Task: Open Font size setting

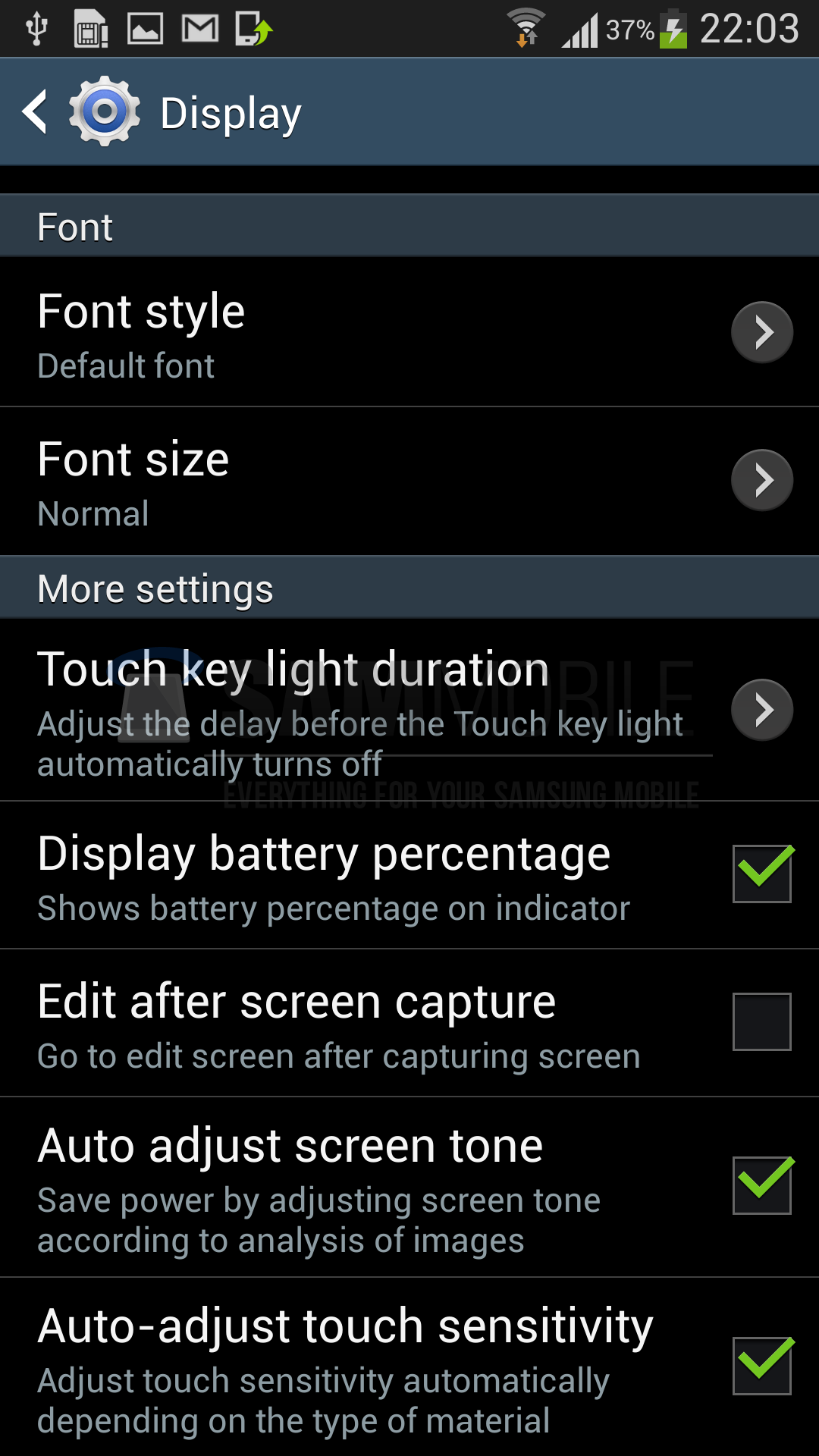Action: tap(761, 480)
